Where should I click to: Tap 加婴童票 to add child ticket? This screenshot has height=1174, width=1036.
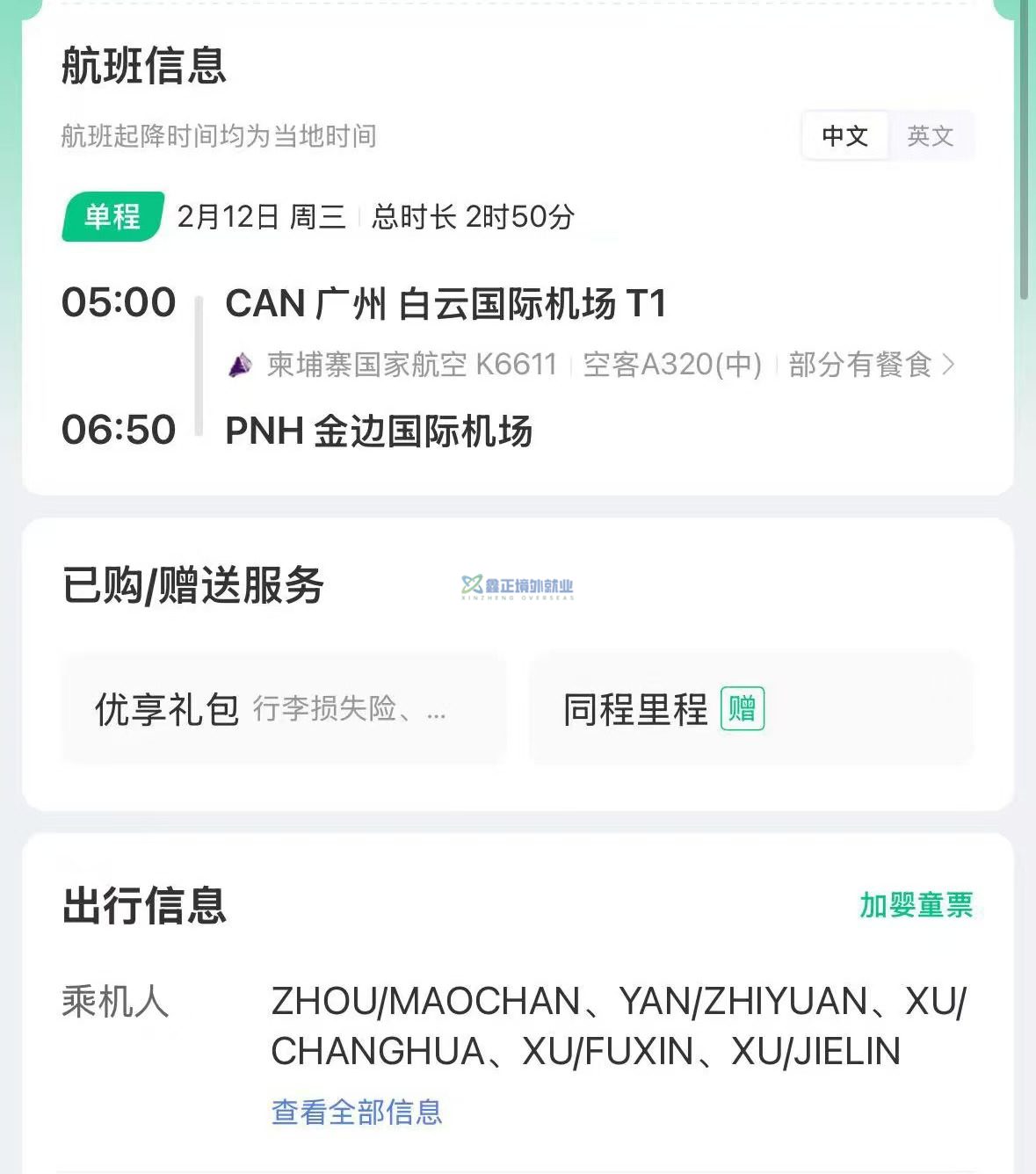pyautogui.click(x=916, y=904)
